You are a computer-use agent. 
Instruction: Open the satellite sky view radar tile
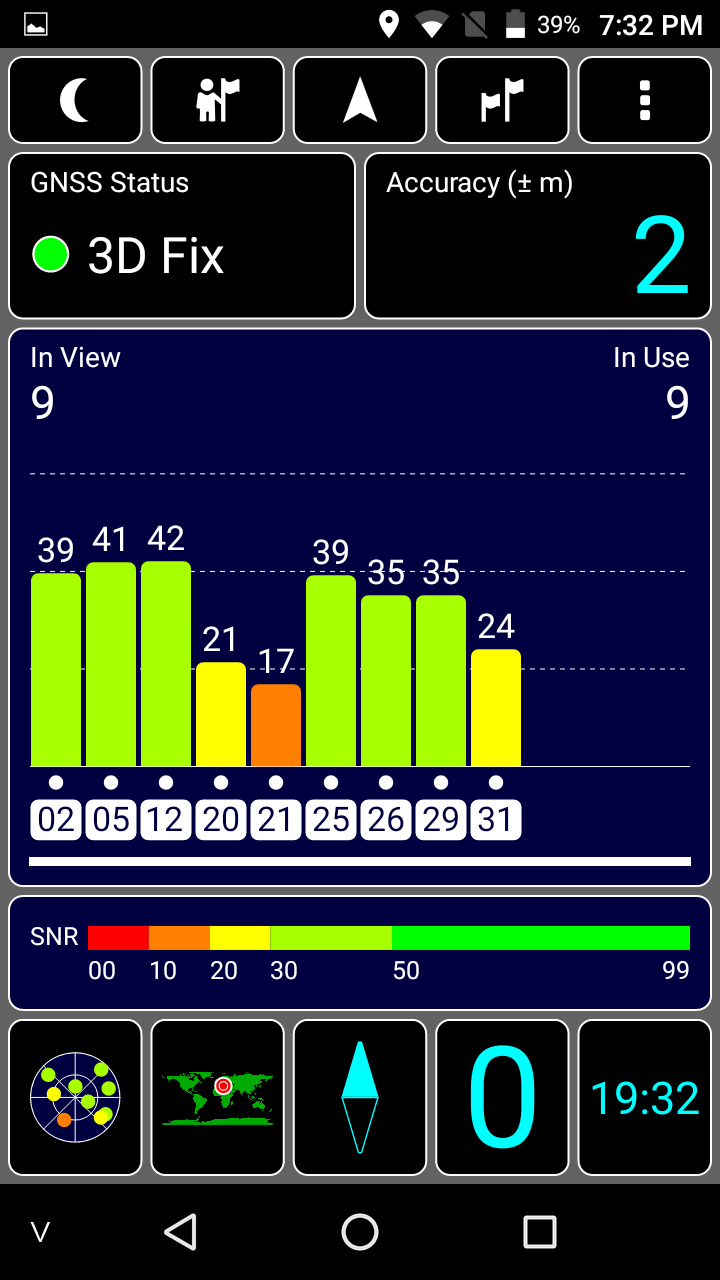pyautogui.click(x=75, y=1097)
